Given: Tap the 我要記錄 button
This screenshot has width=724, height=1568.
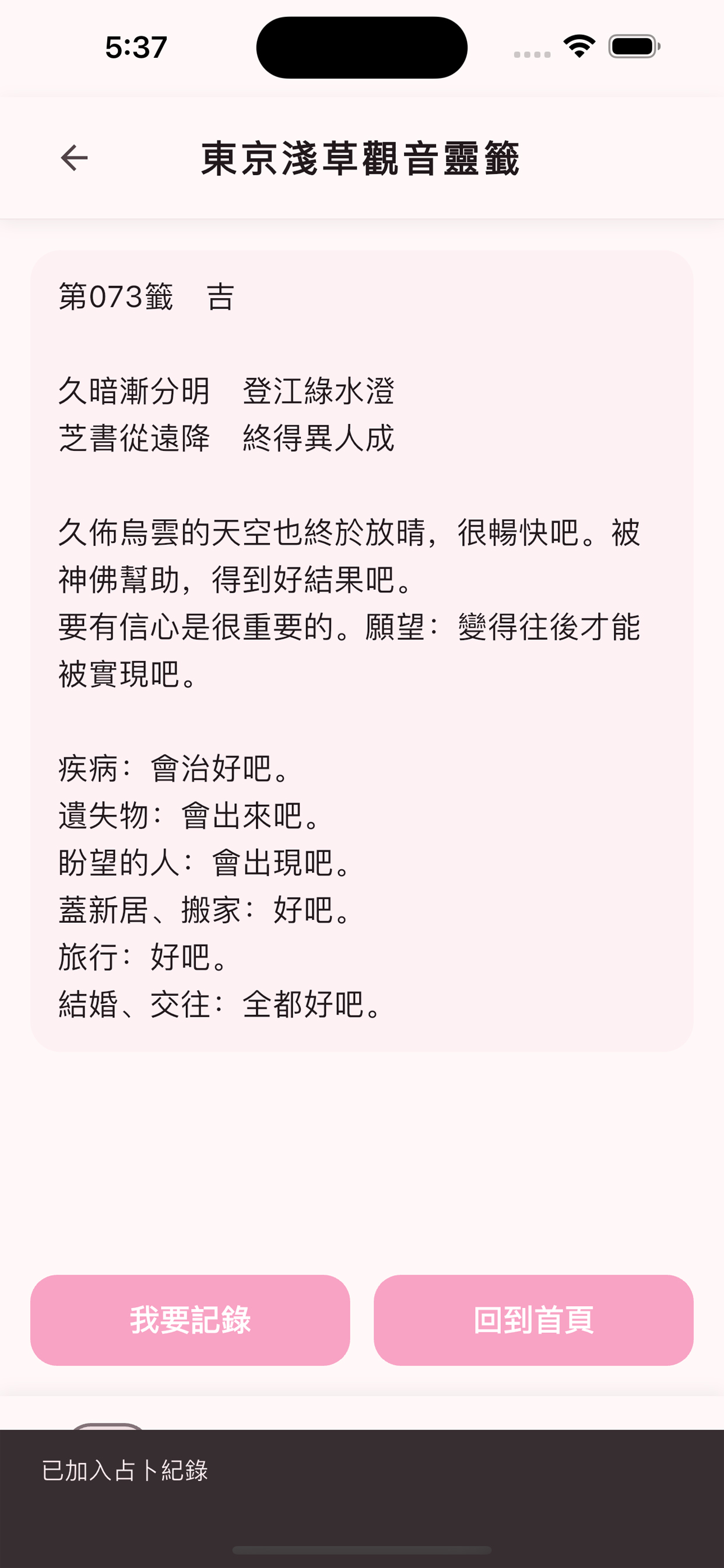Looking at the screenshot, I should pyautogui.click(x=190, y=1319).
